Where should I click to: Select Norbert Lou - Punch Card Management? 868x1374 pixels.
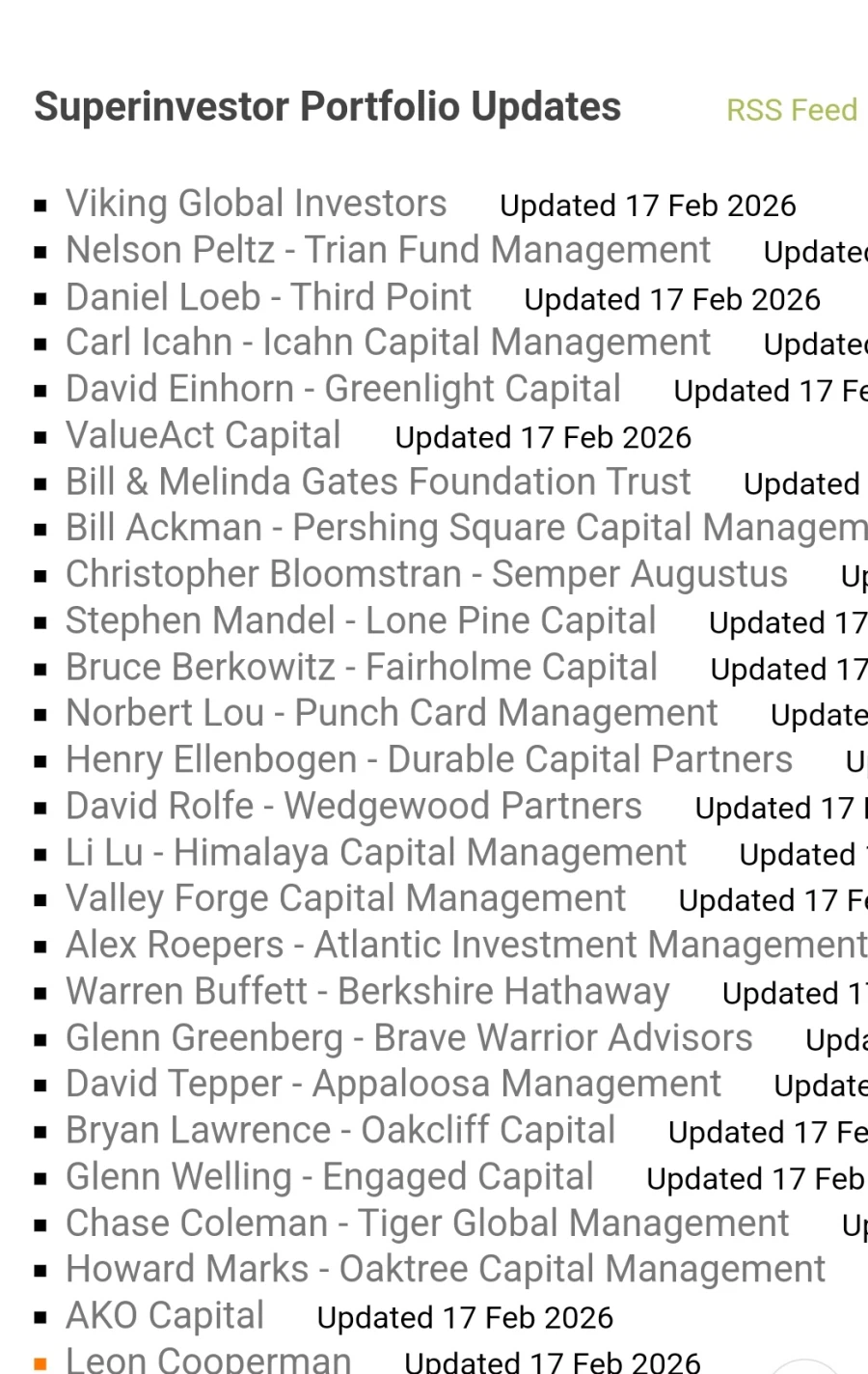coord(392,713)
